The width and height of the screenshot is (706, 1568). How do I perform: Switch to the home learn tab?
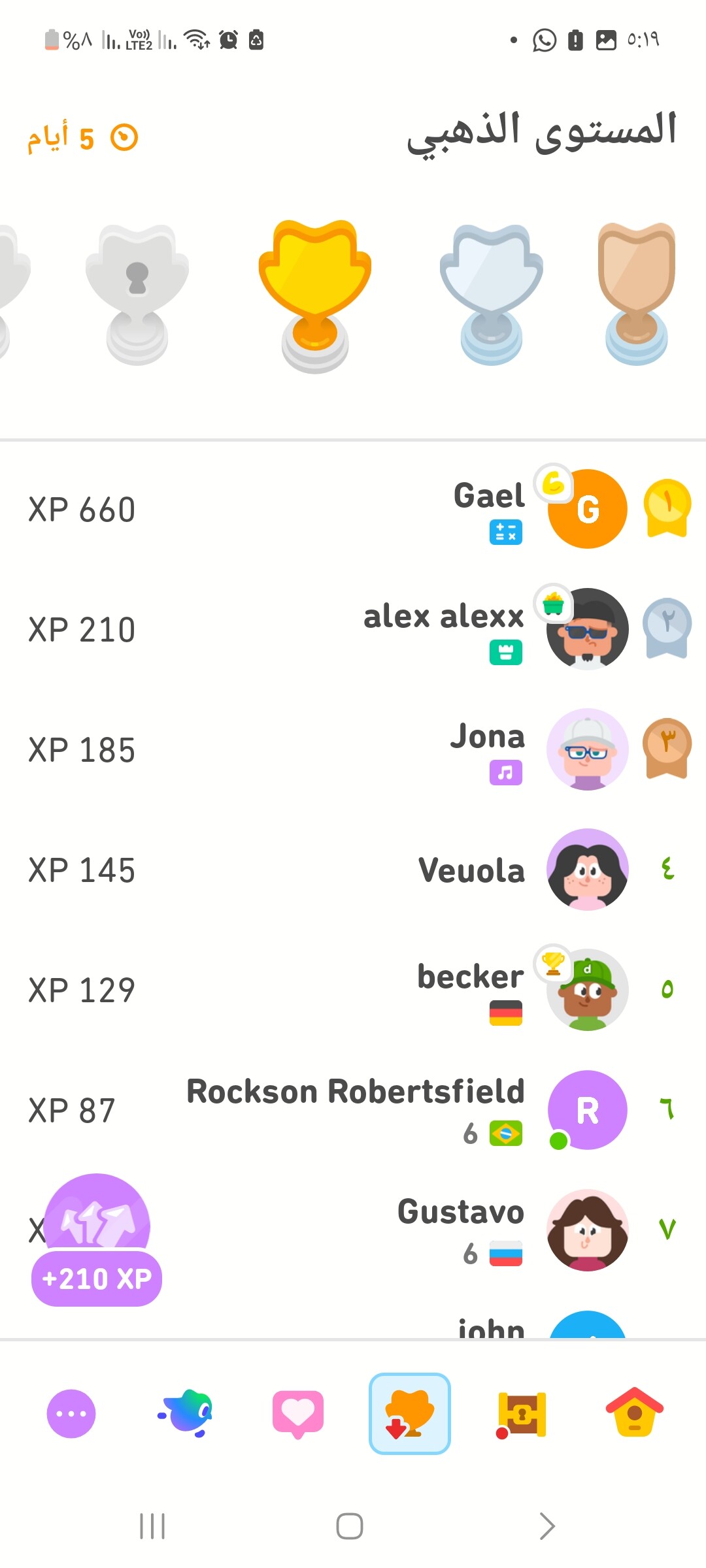pyautogui.click(x=634, y=1414)
